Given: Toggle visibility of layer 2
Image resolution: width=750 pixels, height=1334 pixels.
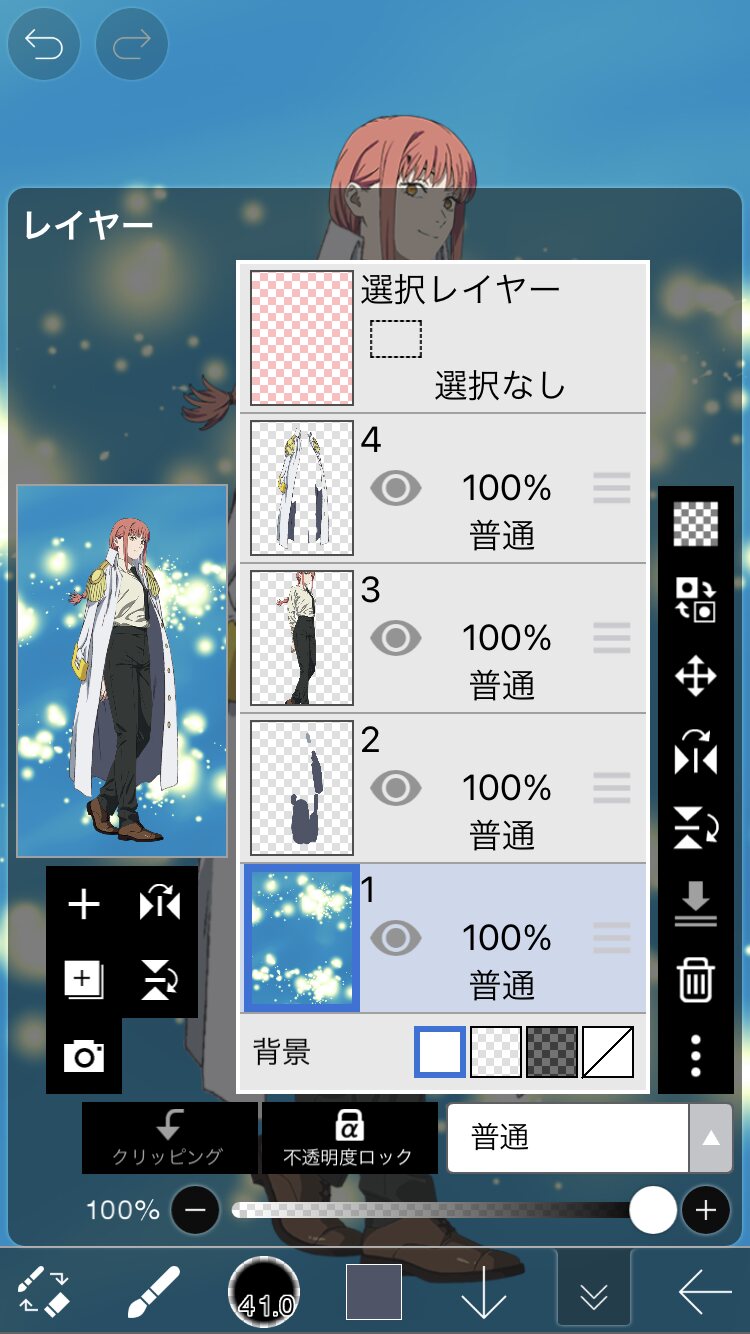Looking at the screenshot, I should click(x=396, y=788).
